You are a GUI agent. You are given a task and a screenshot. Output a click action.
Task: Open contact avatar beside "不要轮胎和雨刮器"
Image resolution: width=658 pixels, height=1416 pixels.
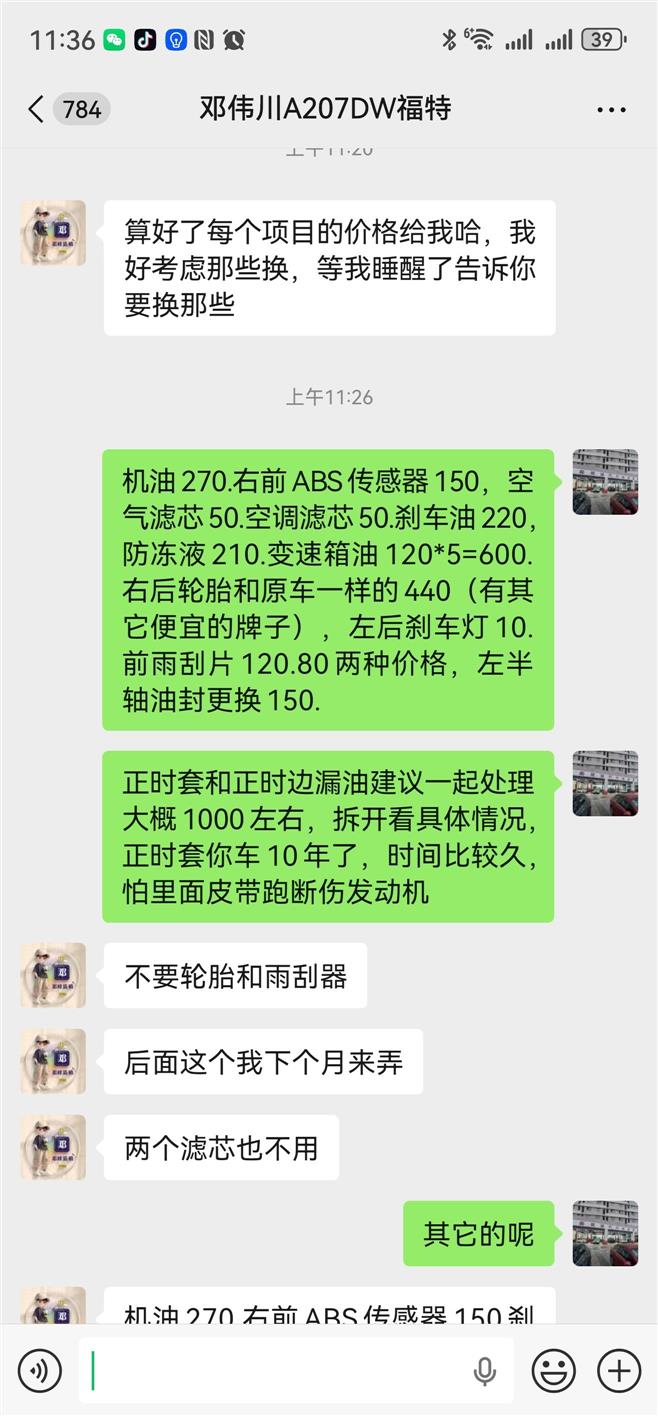(x=53, y=975)
